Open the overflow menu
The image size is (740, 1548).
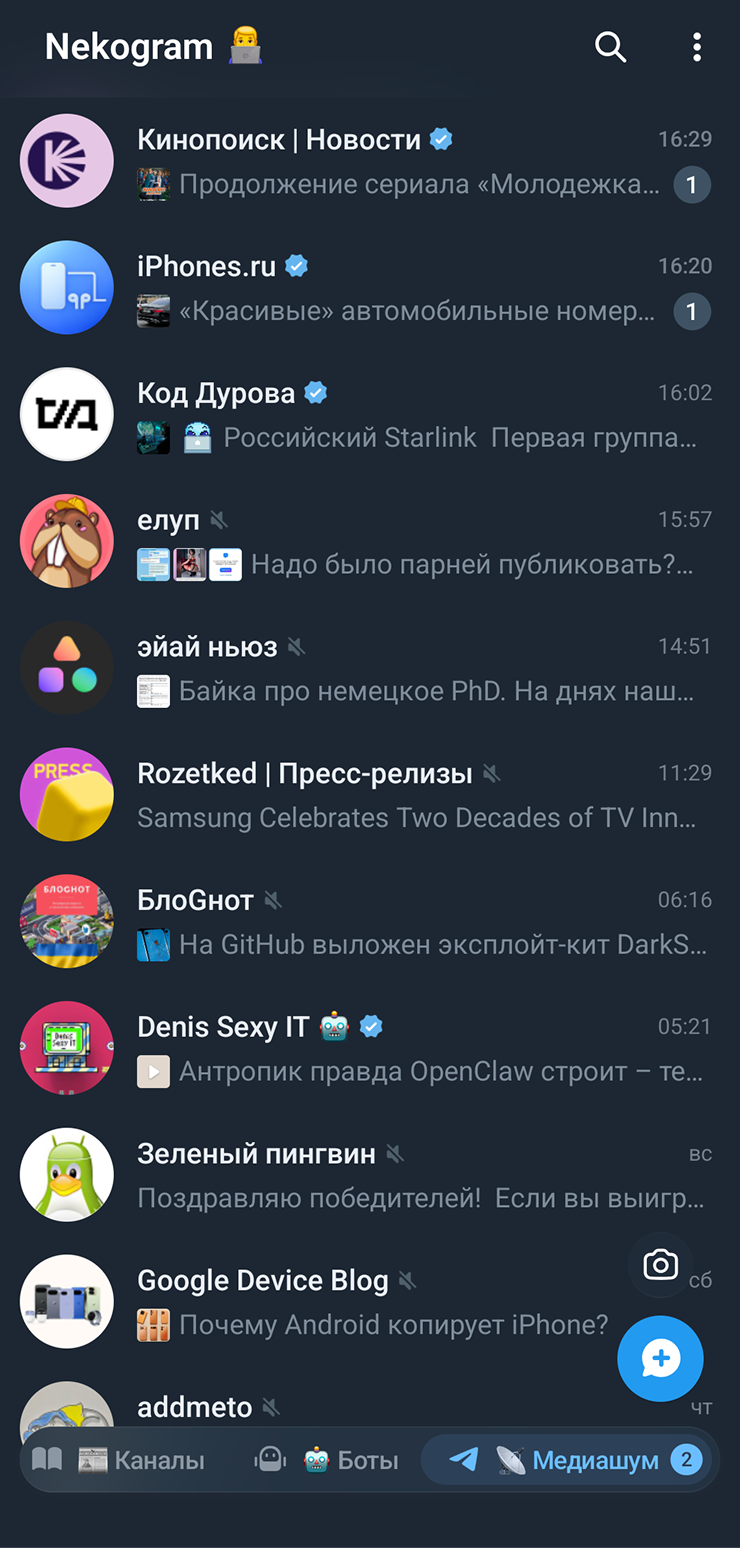(697, 47)
